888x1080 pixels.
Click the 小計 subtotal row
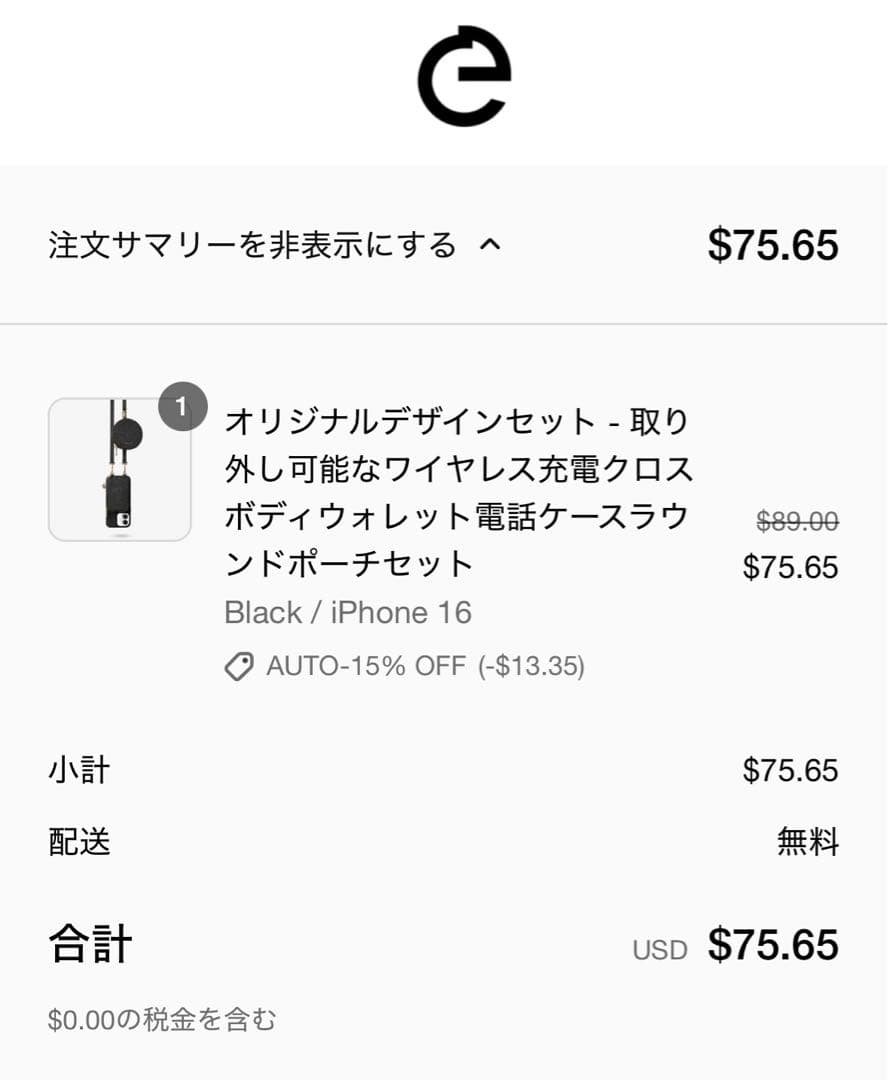pyautogui.click(x=78, y=770)
